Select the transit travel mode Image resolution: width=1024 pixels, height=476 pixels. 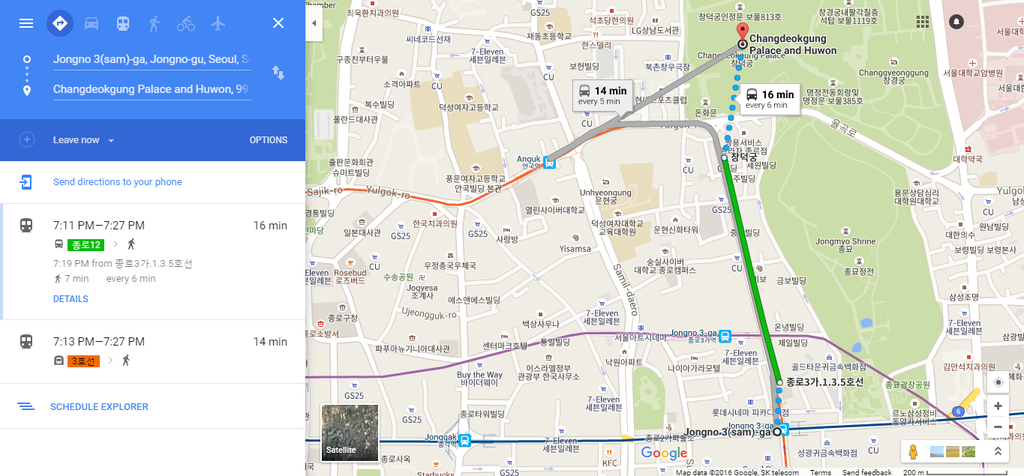122,23
